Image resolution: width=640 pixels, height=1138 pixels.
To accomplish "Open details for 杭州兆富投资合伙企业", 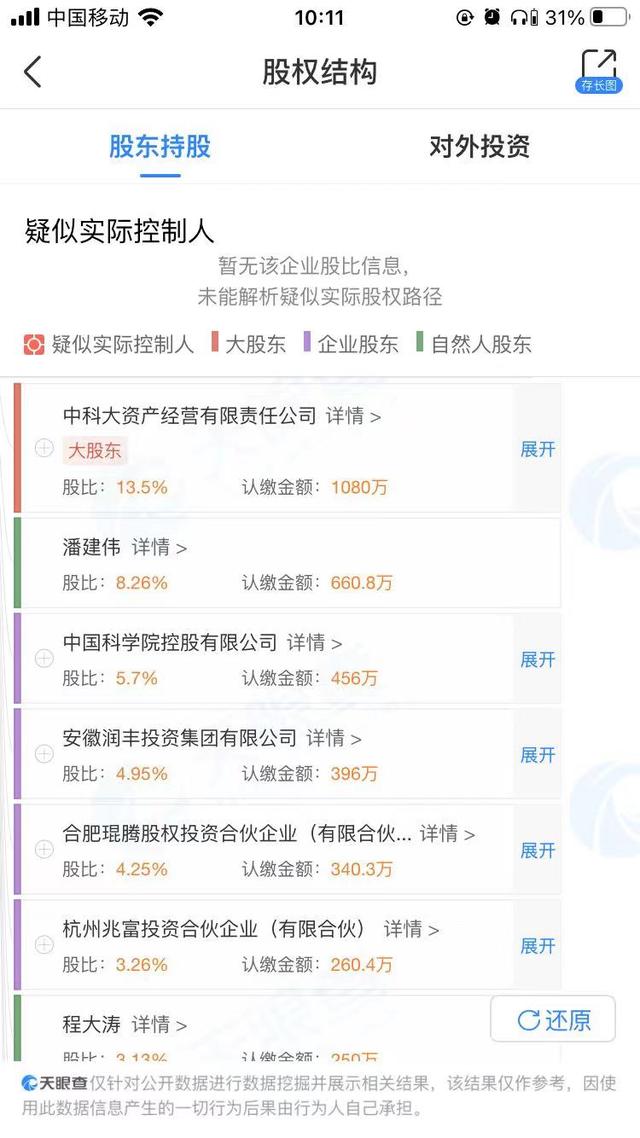I will click(x=411, y=929).
